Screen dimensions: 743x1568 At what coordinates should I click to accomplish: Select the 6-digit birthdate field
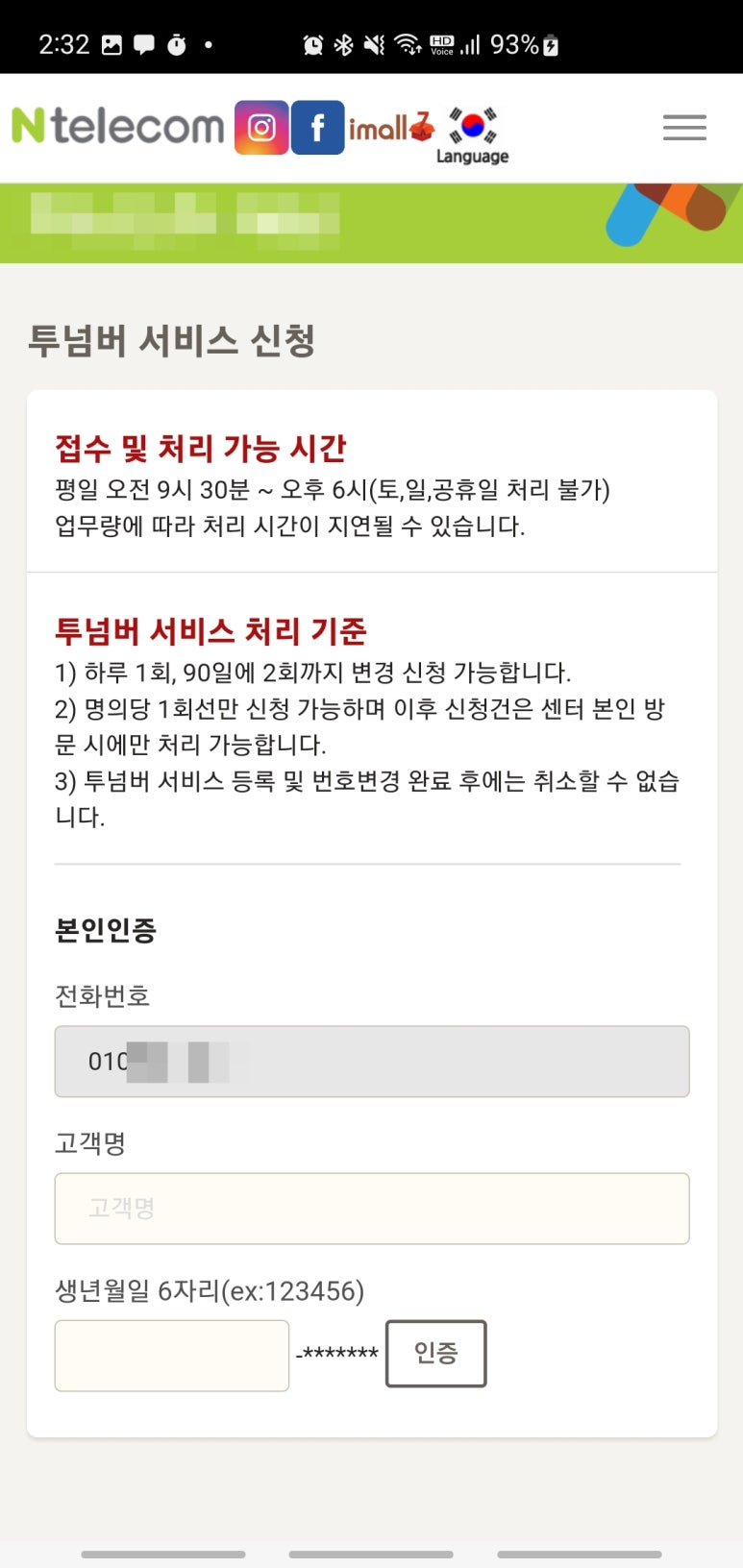click(x=172, y=1355)
